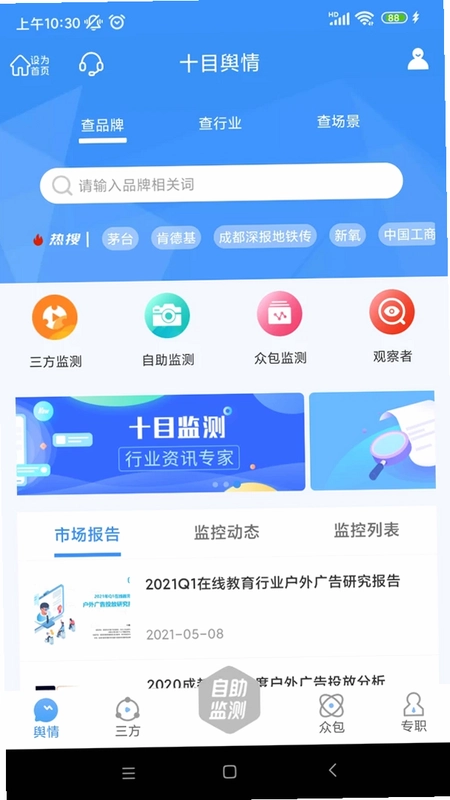The image size is (450, 800).
Task: Select the 新氧 hot search chip
Action: [x=347, y=235]
